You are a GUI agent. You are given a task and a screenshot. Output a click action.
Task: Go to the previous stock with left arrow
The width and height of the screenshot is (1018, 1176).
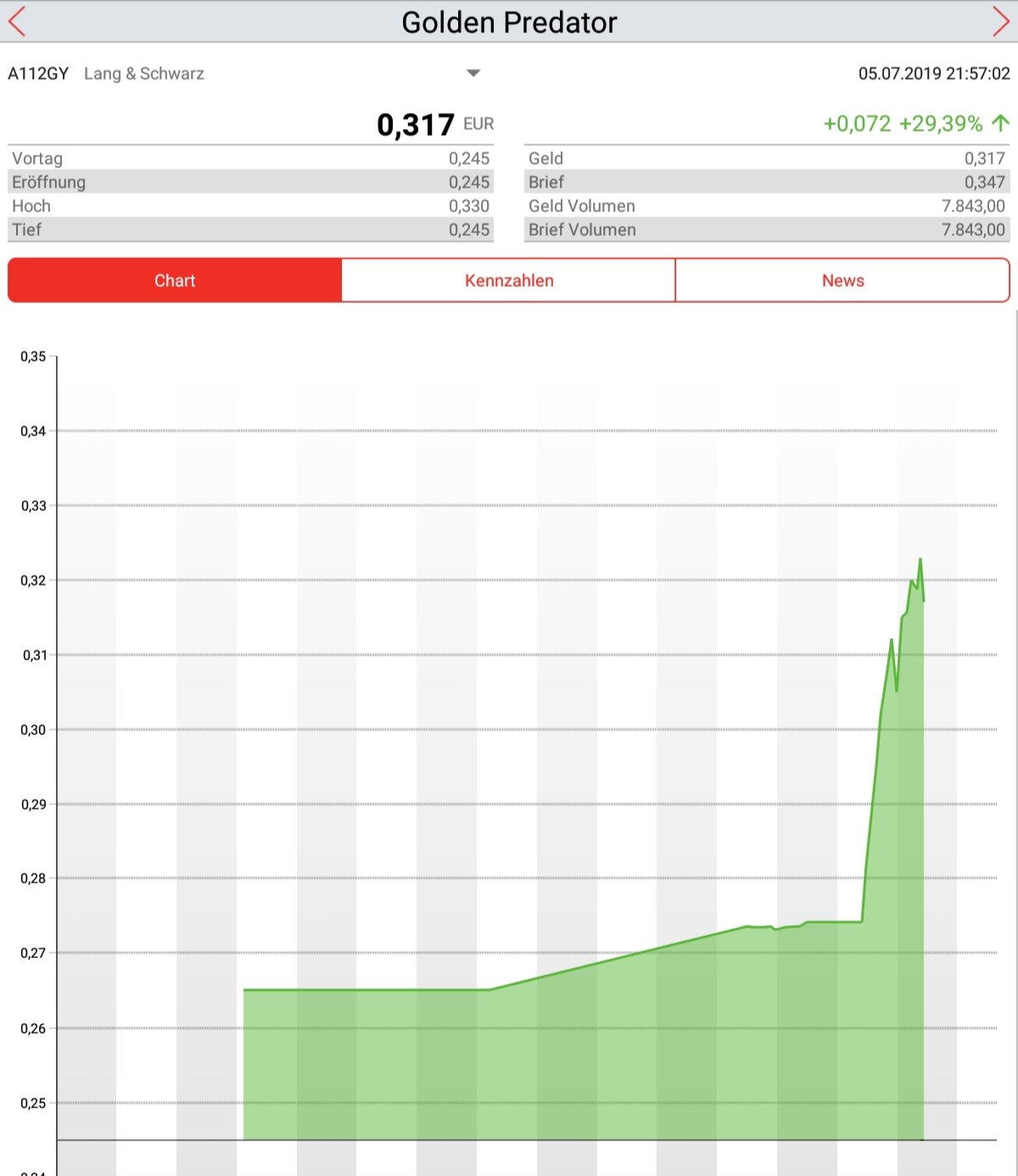click(x=17, y=21)
